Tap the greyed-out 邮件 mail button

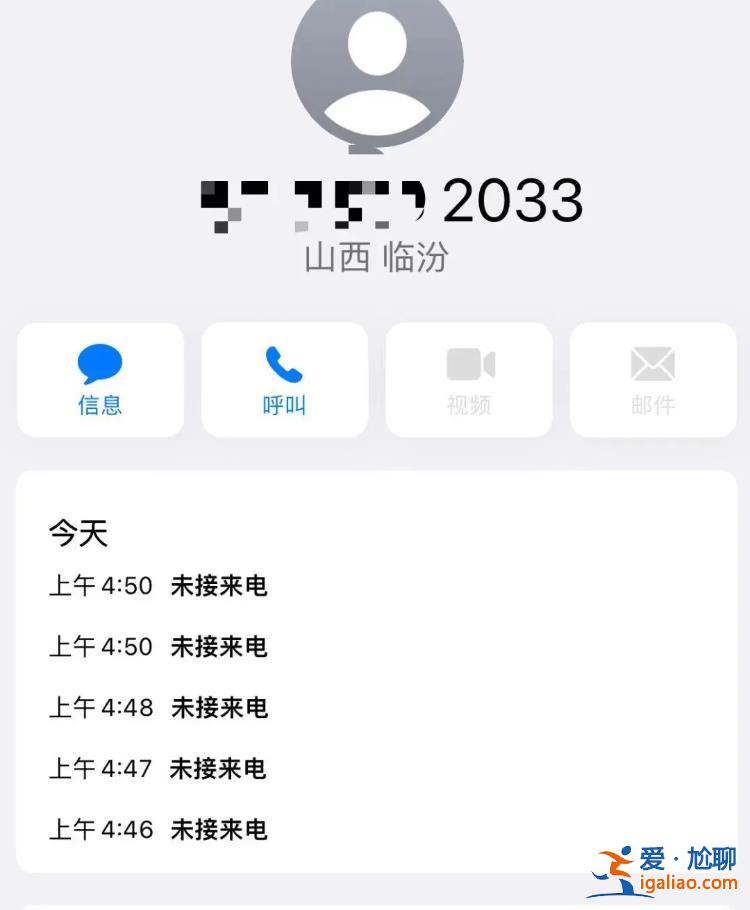(653, 380)
